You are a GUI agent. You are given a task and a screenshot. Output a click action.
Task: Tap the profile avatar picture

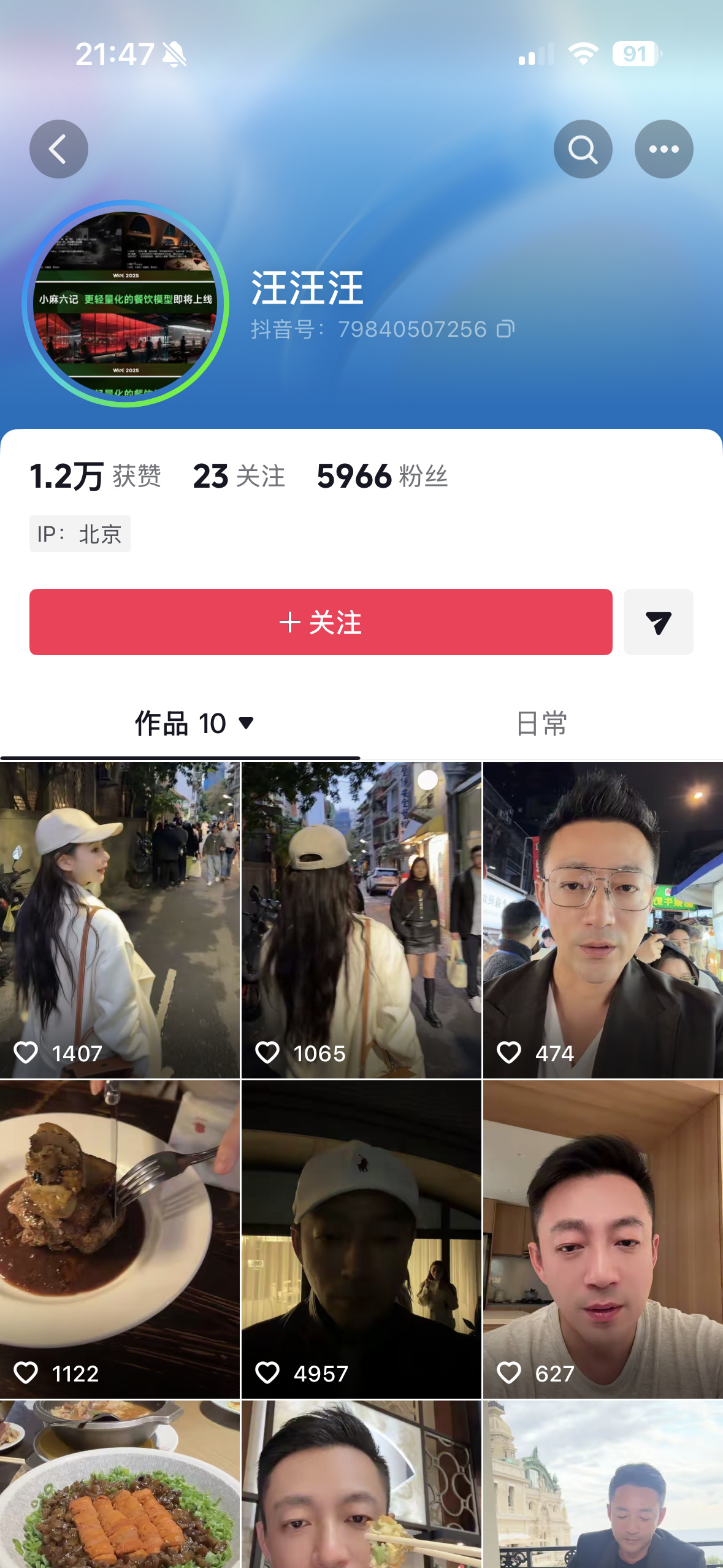click(x=126, y=303)
